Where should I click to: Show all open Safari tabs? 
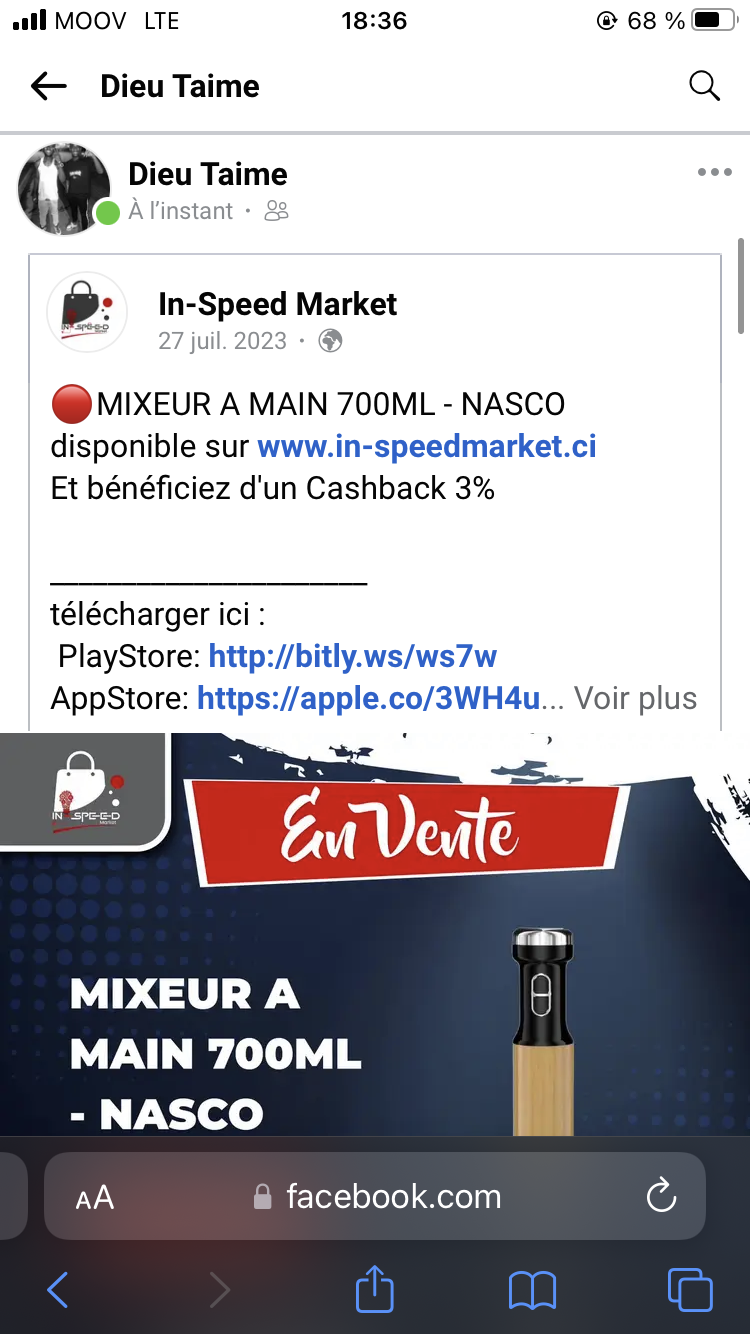coord(690,1290)
